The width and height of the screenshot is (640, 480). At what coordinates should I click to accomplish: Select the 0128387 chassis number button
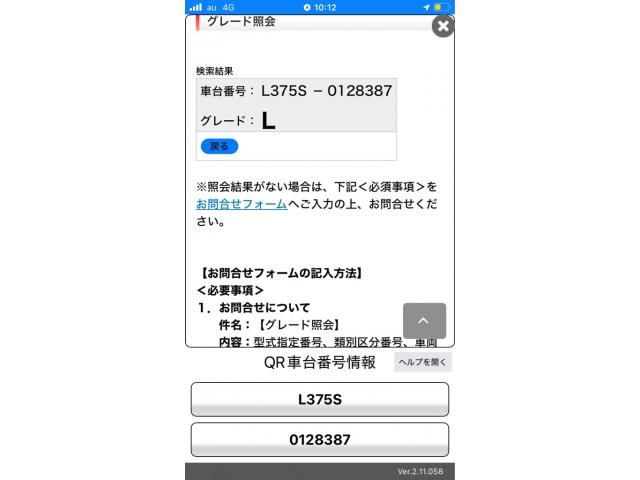[x=320, y=439]
